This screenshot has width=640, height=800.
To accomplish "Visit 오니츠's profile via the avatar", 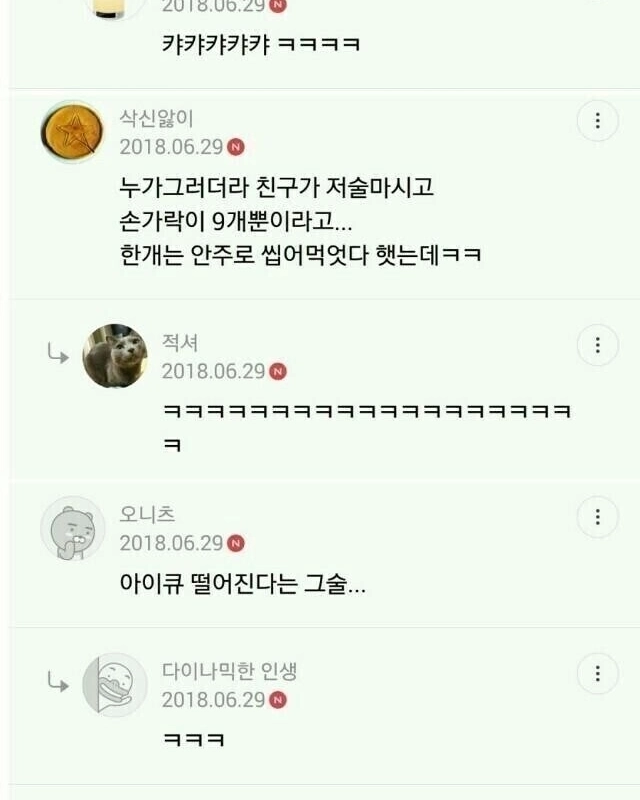I will [73, 528].
